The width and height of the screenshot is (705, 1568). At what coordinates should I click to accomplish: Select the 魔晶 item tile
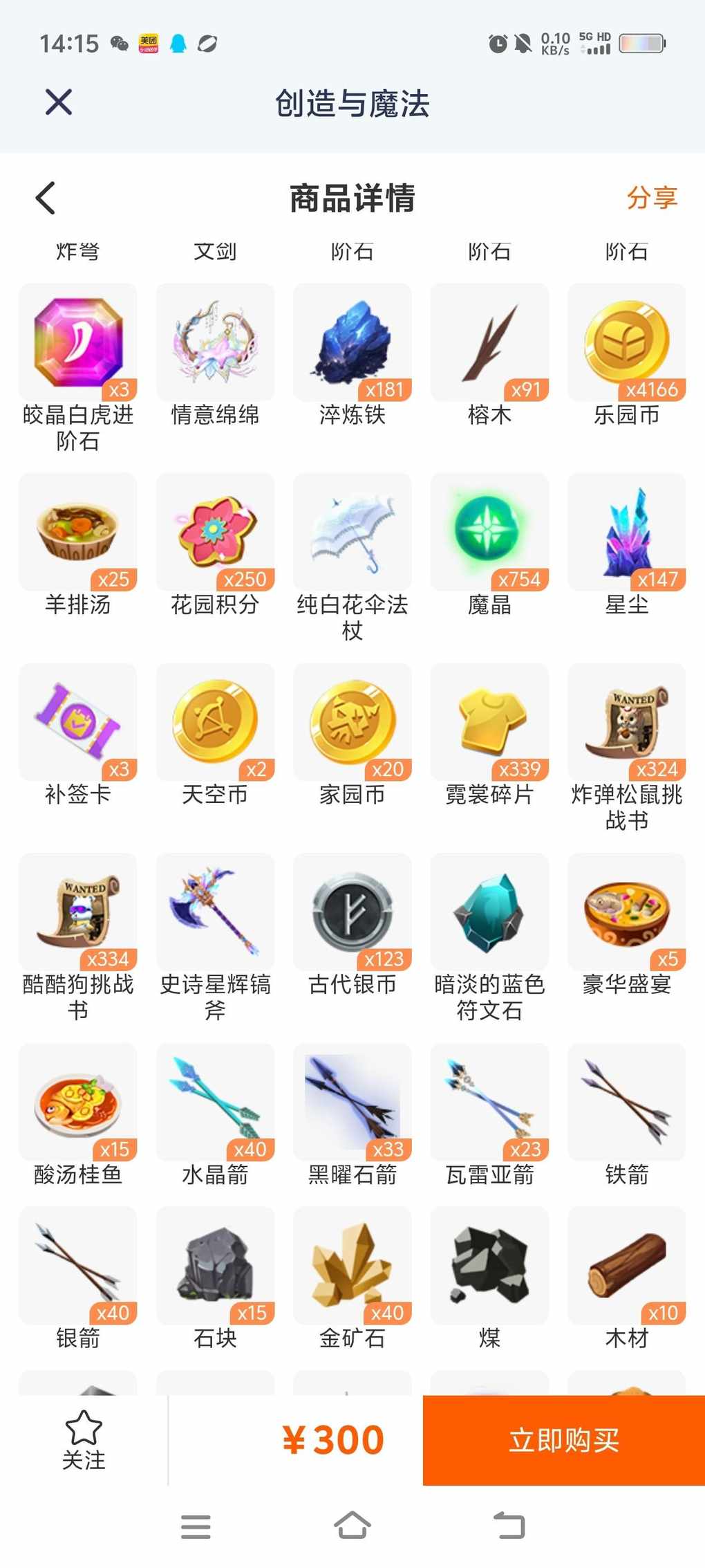[x=489, y=533]
